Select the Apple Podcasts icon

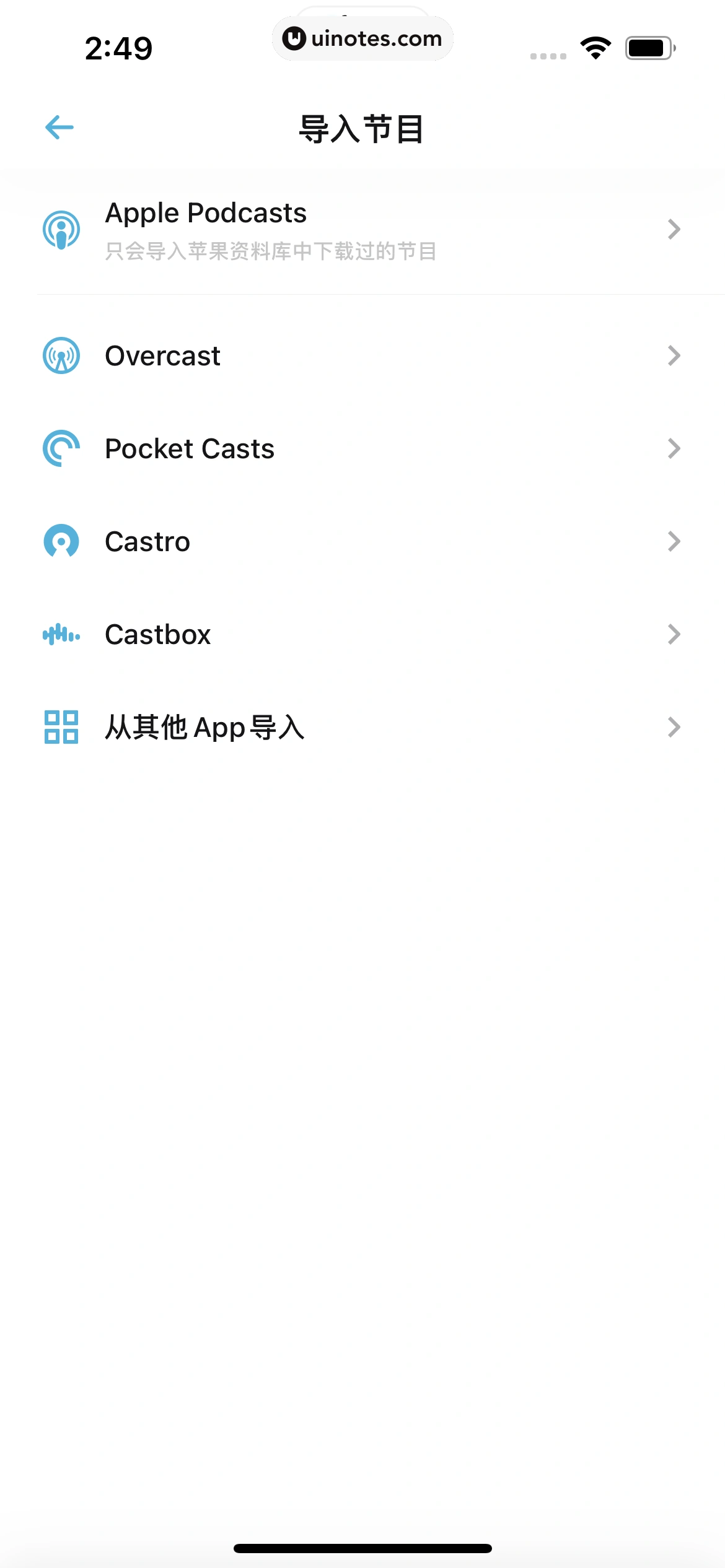60,229
